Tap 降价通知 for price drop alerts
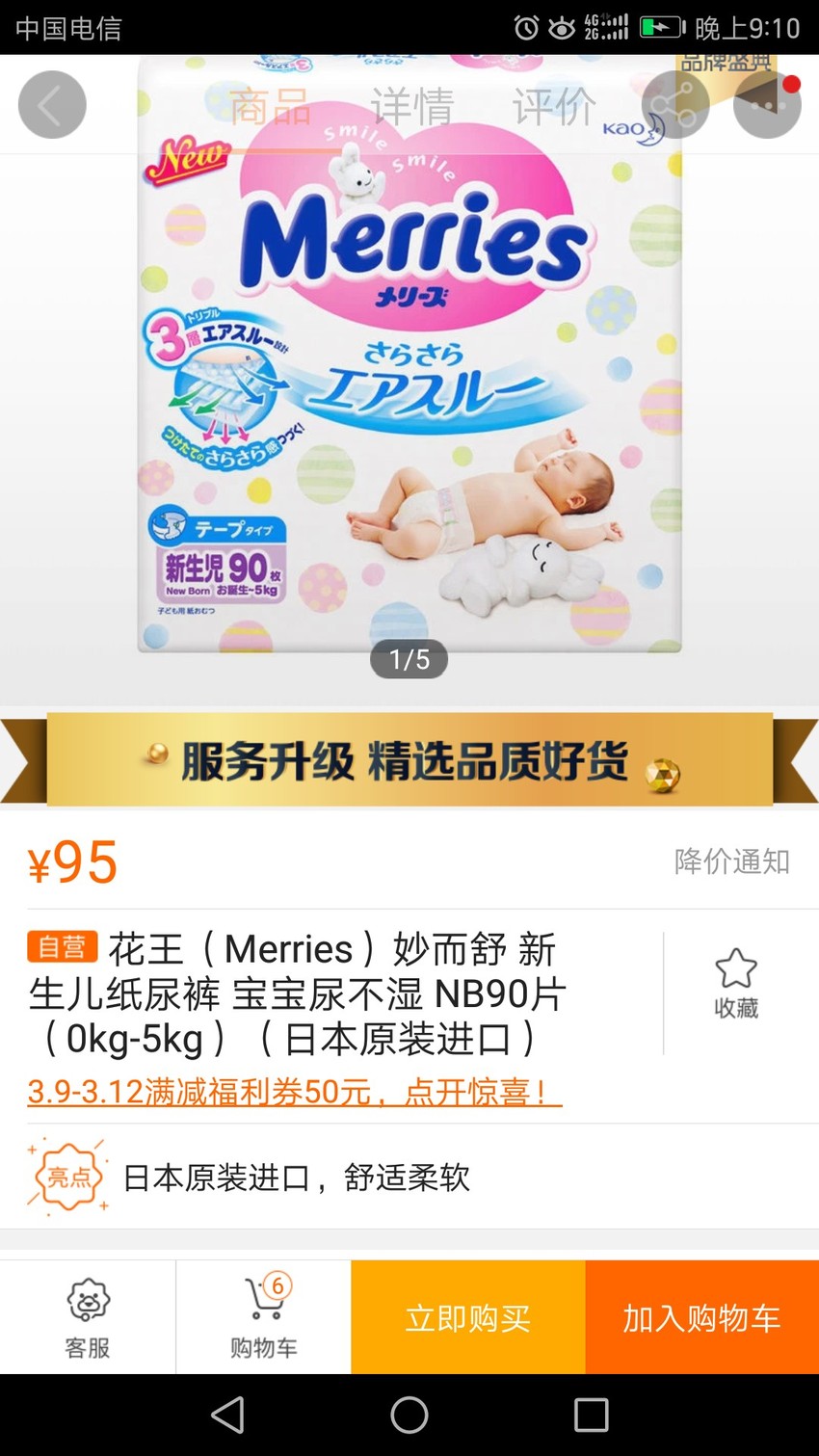This screenshot has width=819, height=1456. [x=732, y=861]
